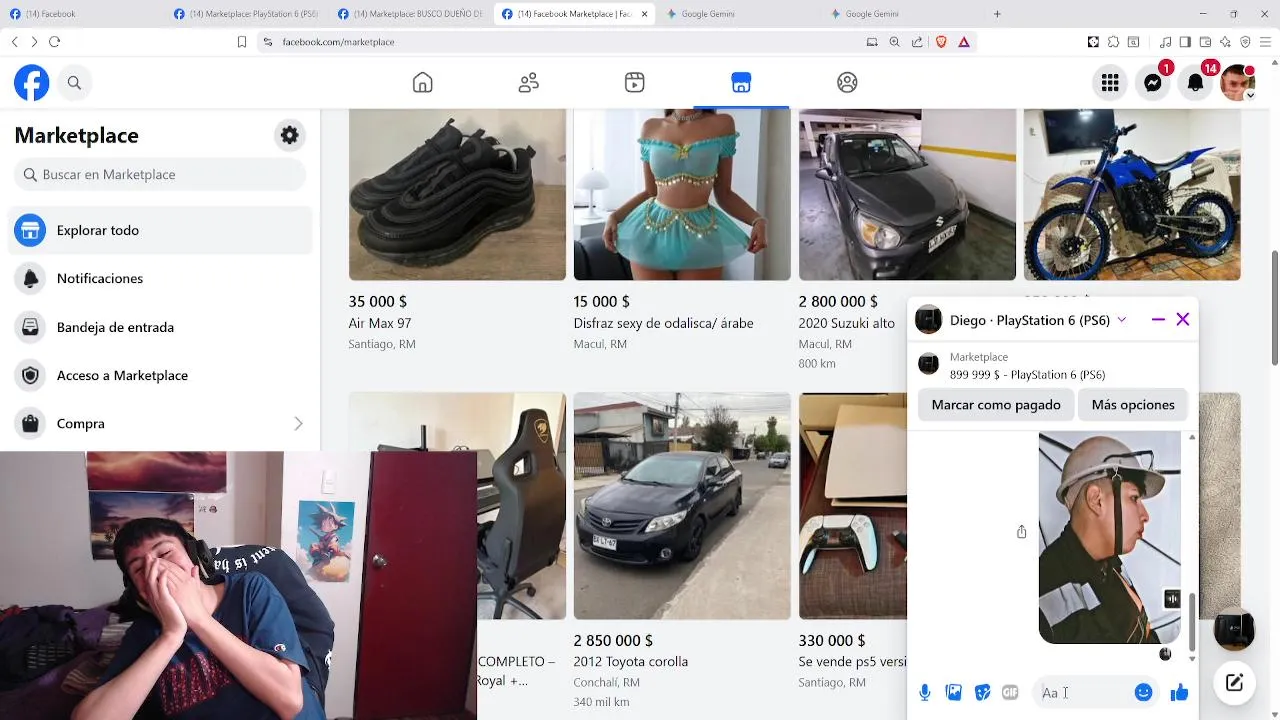Tap Buscar en Marketplace search box
This screenshot has height=720, width=1280.
[160, 174]
